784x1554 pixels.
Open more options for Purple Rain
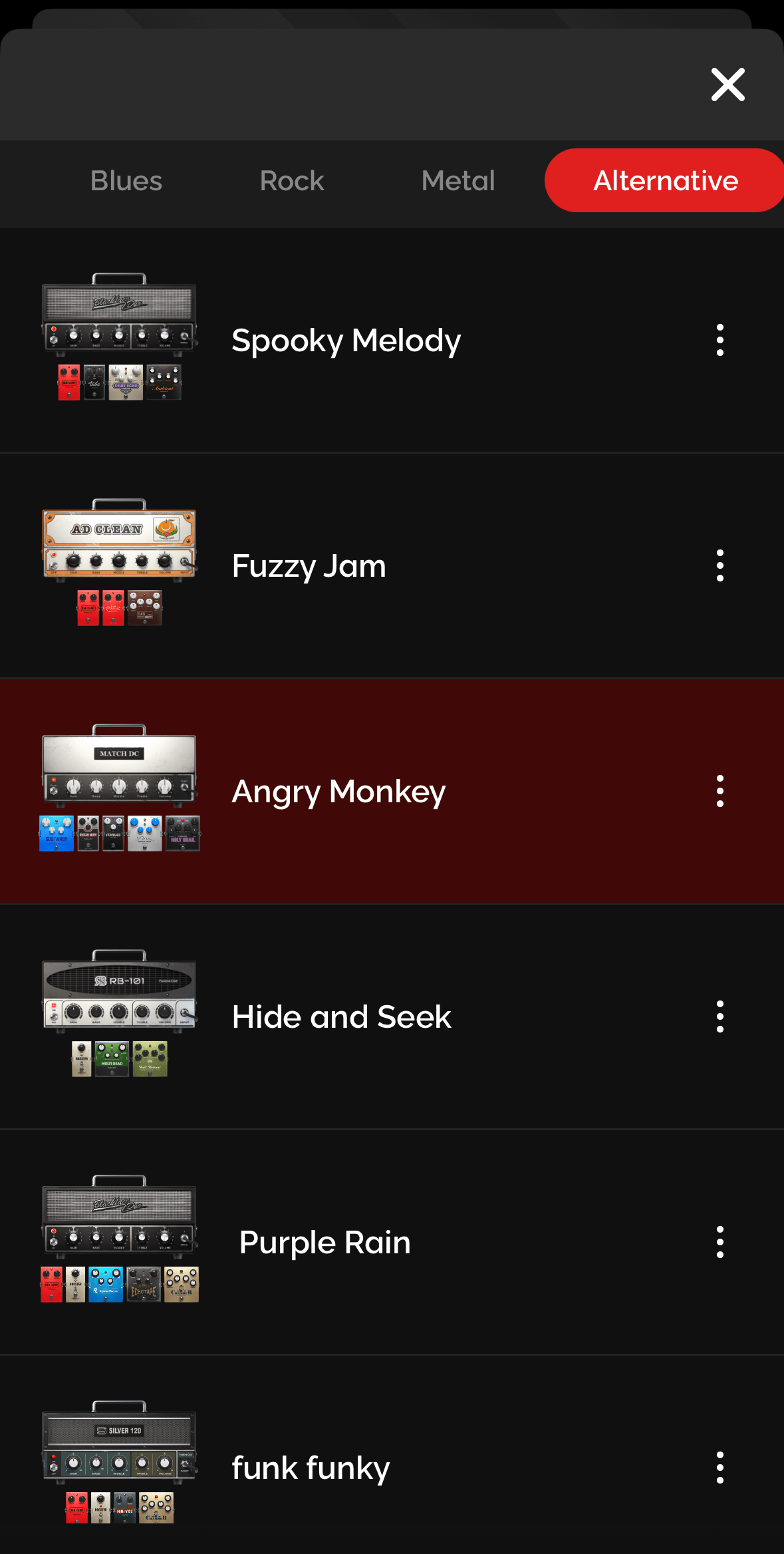pyautogui.click(x=719, y=1243)
